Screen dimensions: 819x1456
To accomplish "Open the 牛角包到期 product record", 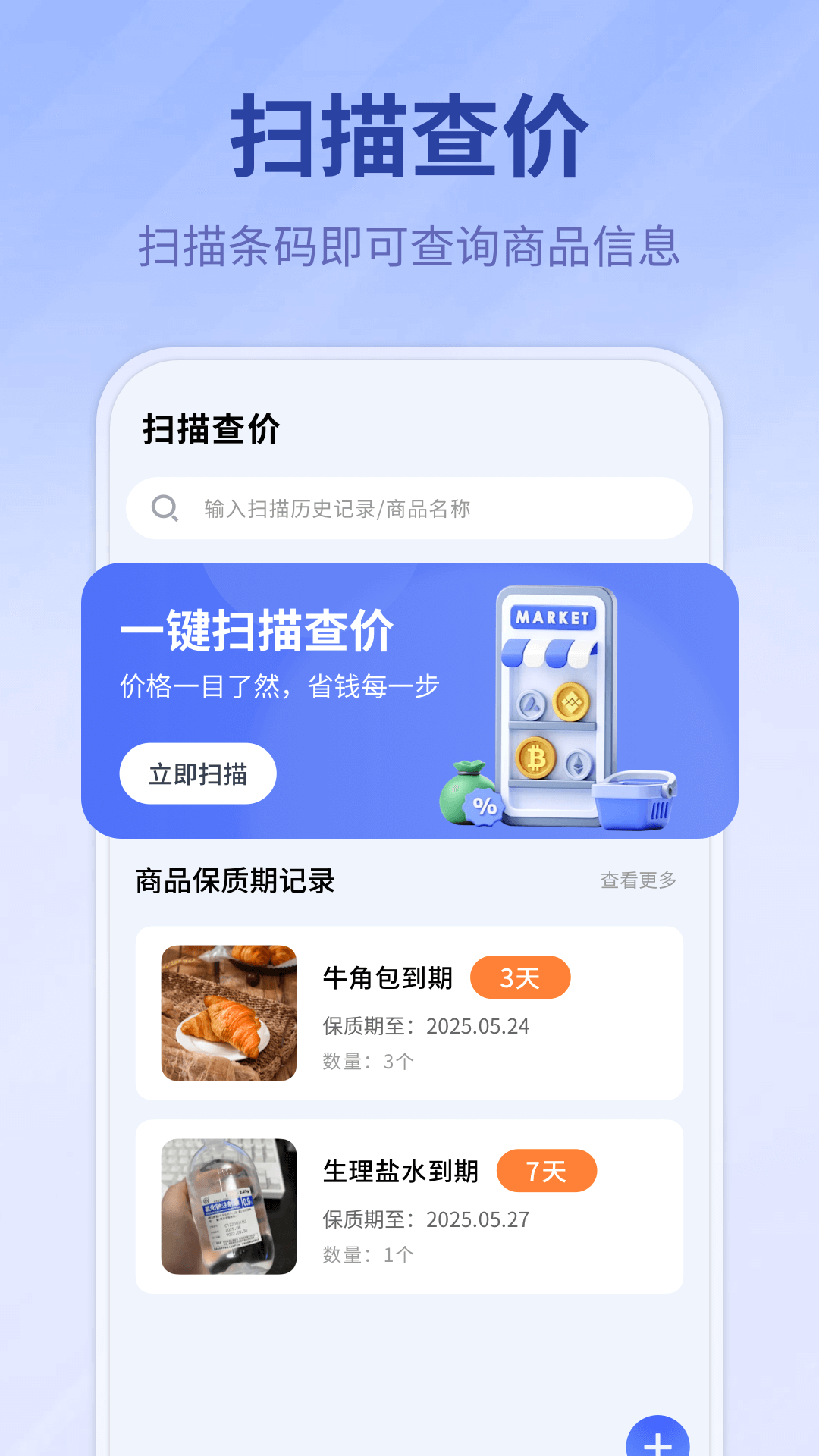I will (x=409, y=1012).
